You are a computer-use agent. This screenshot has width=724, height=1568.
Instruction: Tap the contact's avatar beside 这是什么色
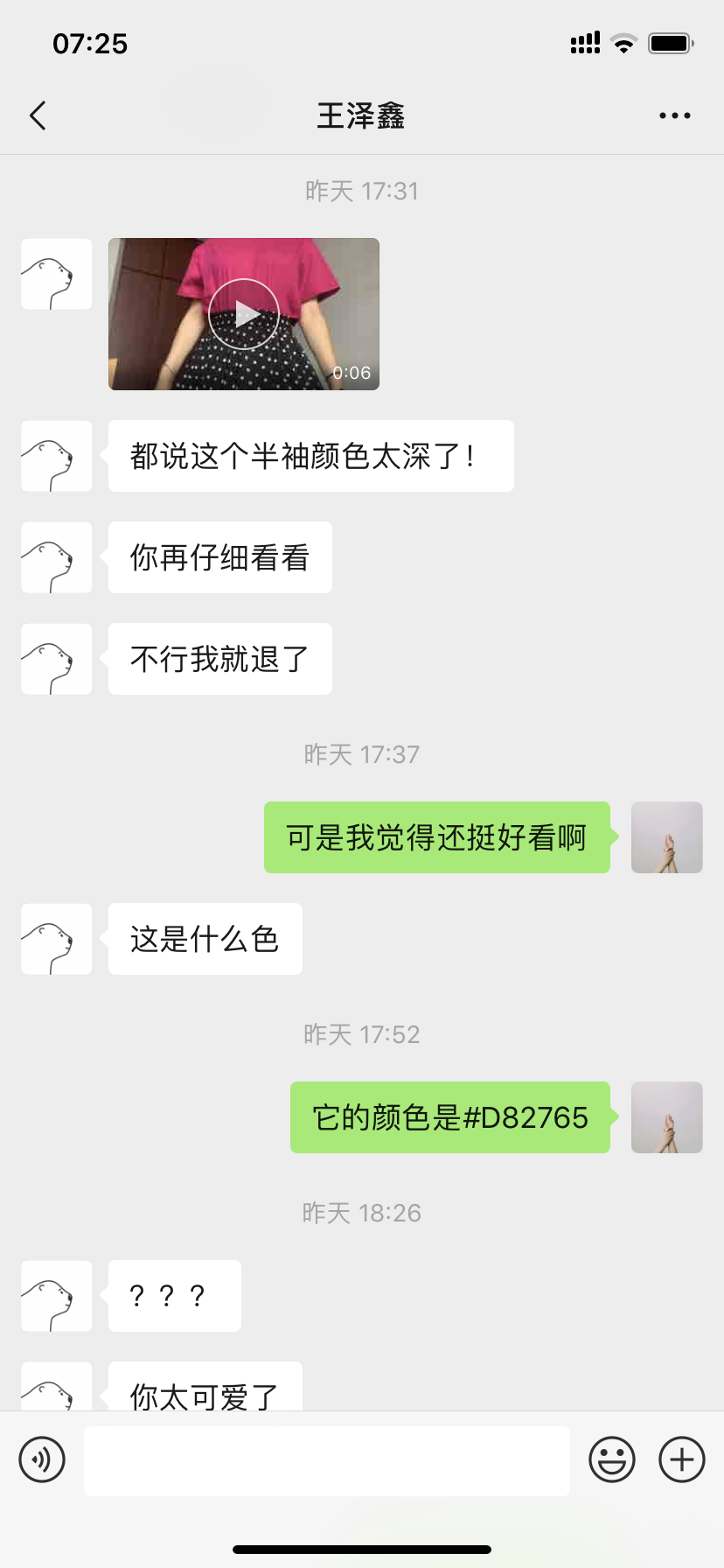click(x=57, y=939)
